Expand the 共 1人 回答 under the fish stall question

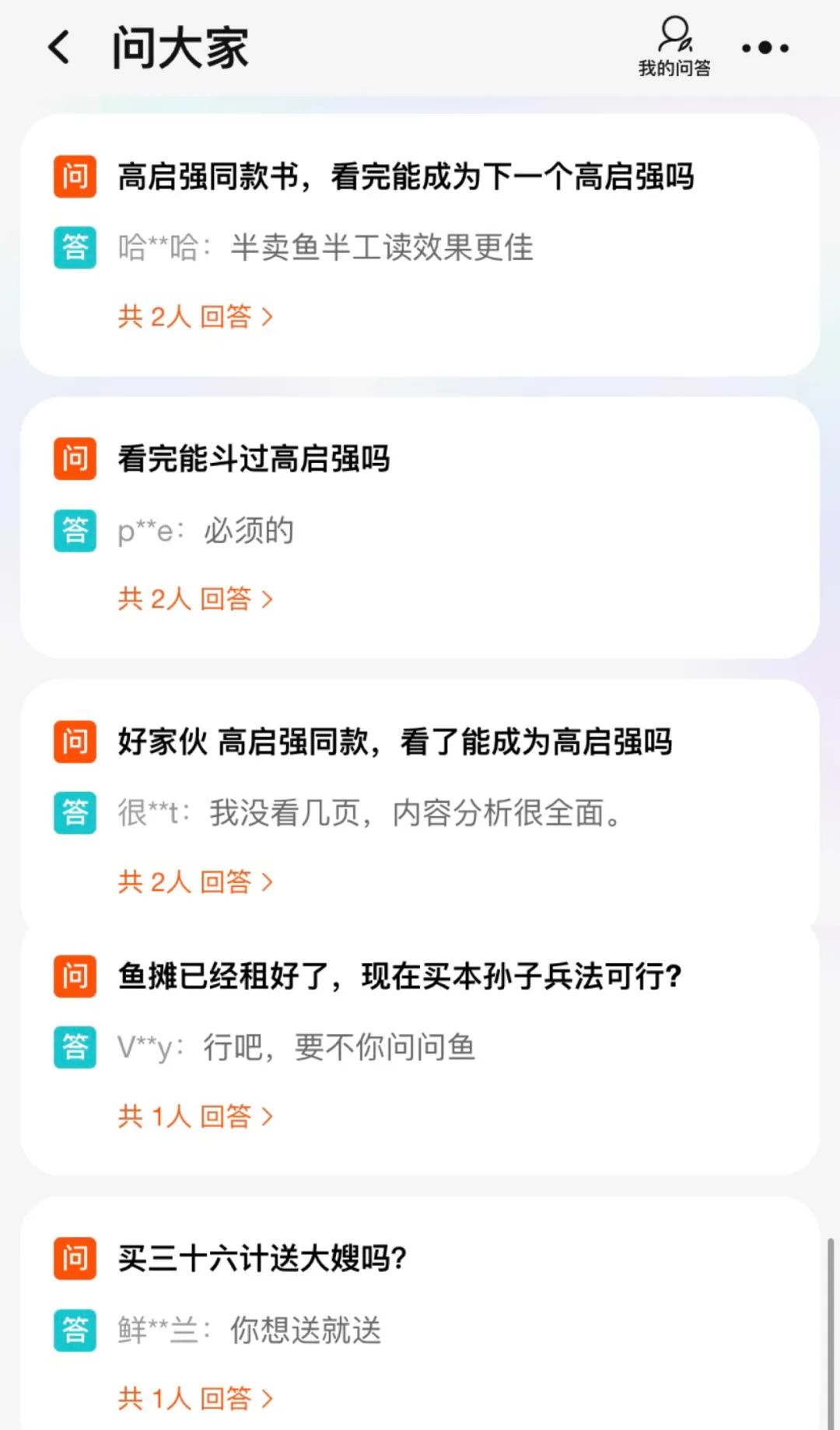tap(193, 1116)
